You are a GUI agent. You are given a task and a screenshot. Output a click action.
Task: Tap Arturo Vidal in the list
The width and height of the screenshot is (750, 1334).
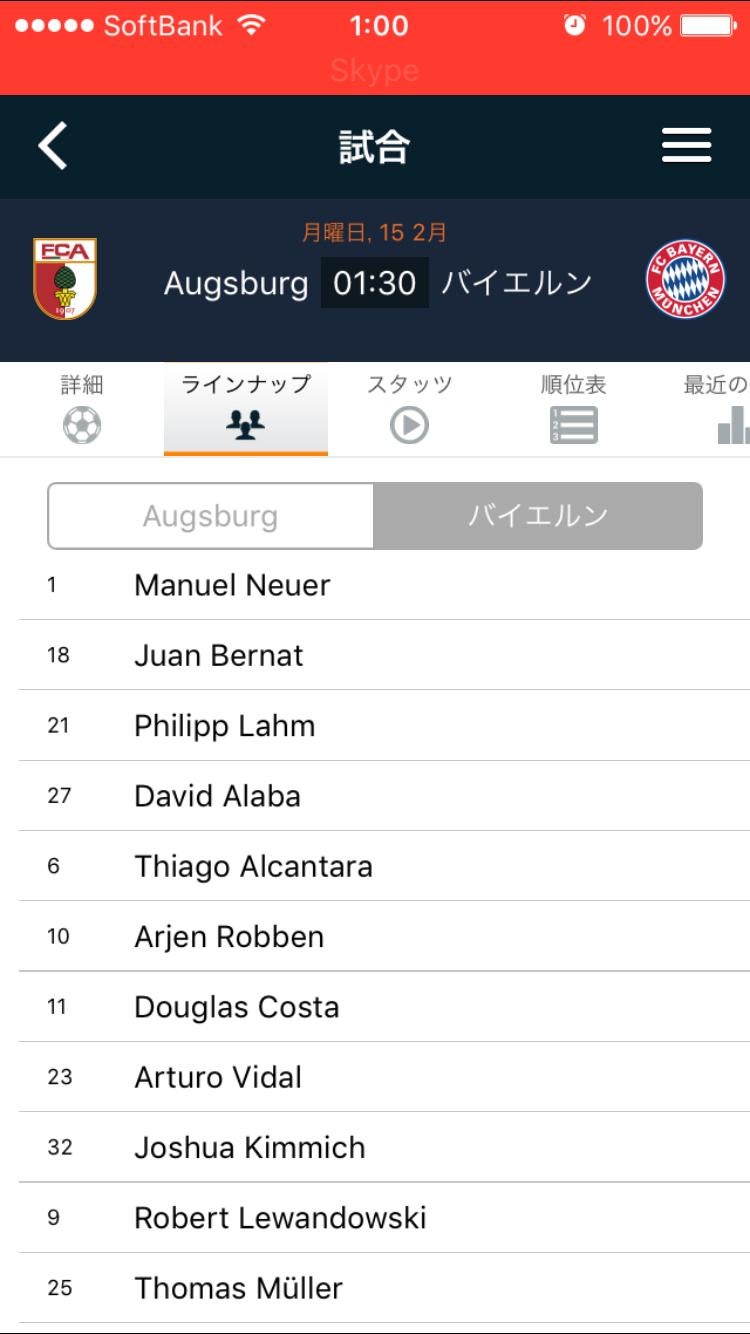click(384, 1077)
